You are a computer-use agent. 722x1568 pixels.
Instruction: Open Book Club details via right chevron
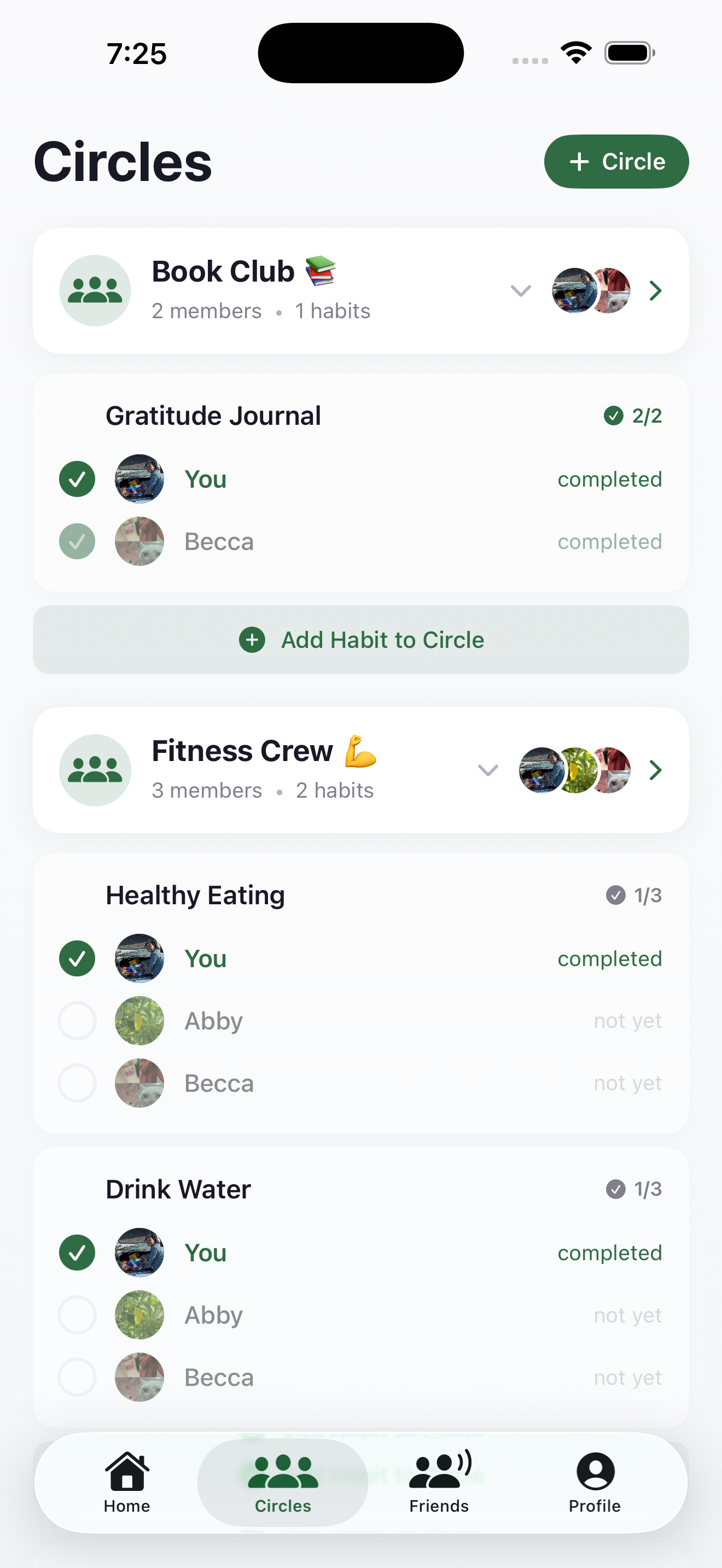(x=655, y=291)
